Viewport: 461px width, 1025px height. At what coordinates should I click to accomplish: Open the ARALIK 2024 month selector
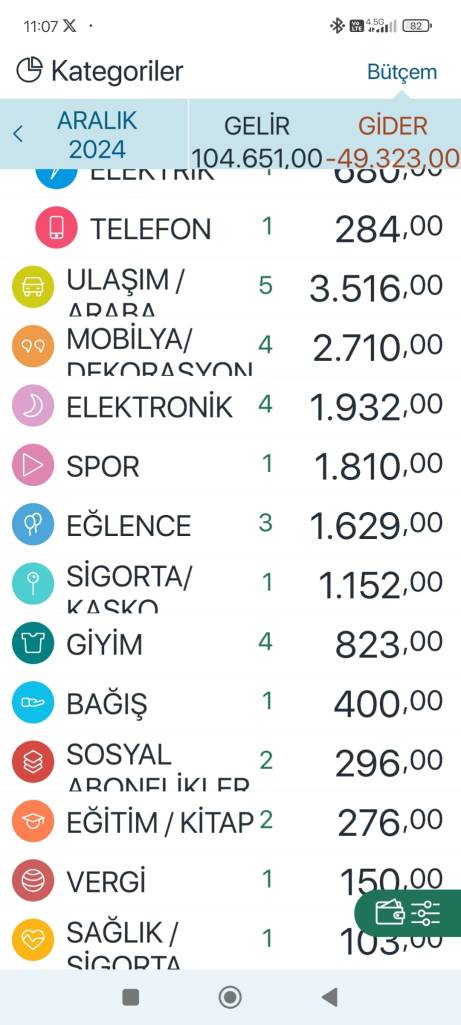97,135
